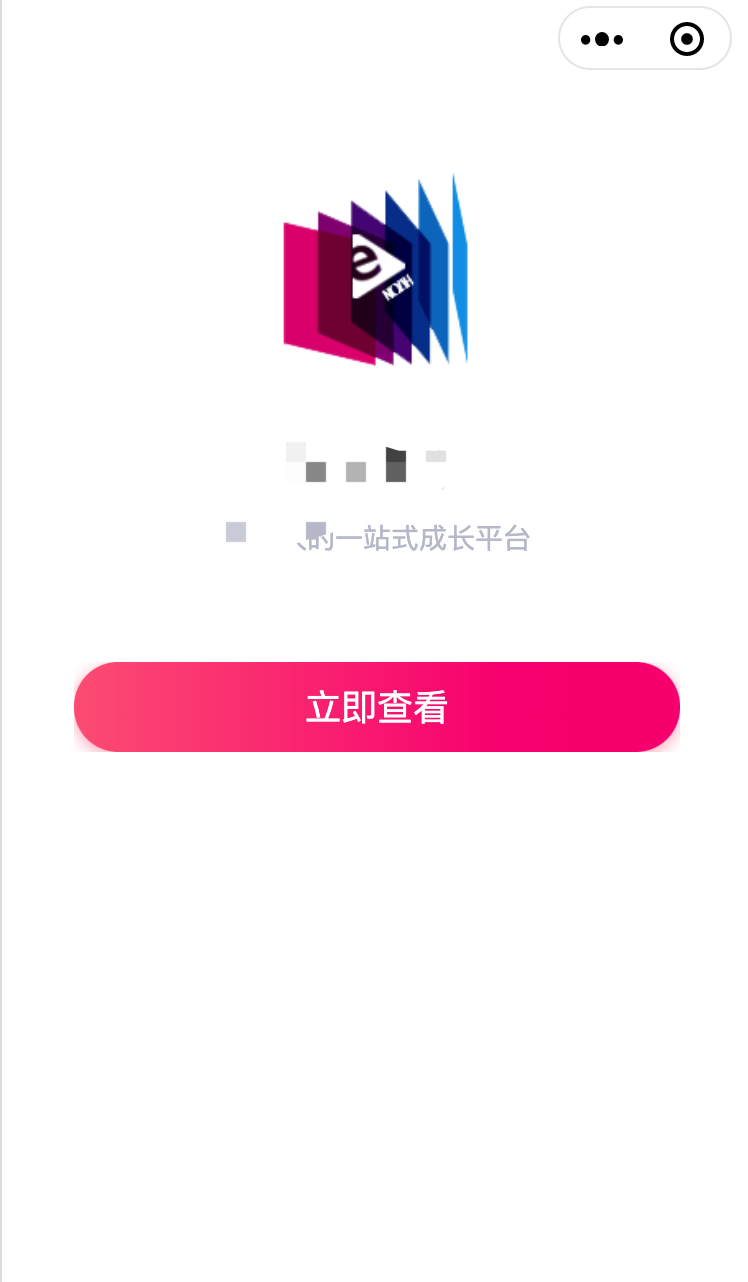Screen dimensions: 748x1282
Task: Open the mini program more options menu
Action: coord(602,40)
